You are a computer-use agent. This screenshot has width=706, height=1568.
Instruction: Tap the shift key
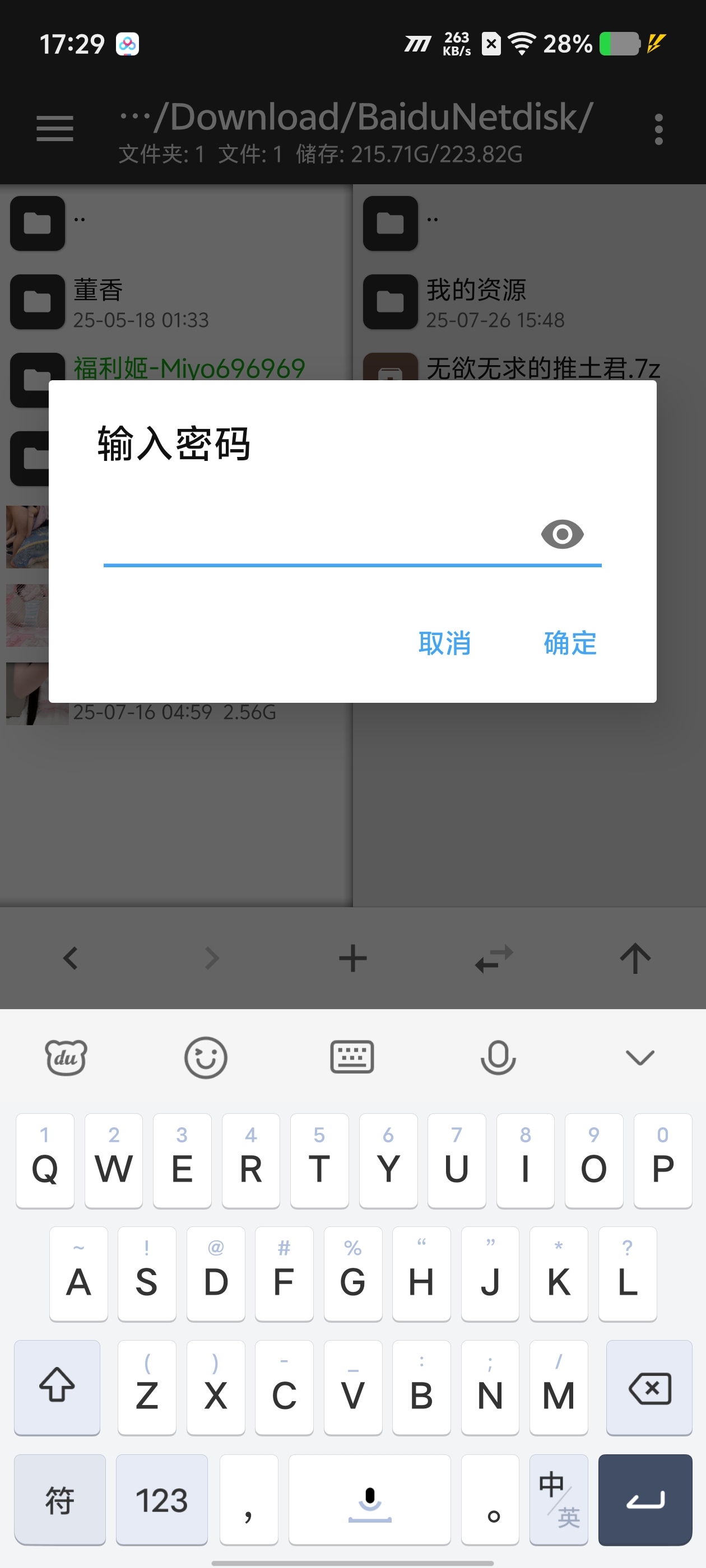pyautogui.click(x=57, y=1387)
